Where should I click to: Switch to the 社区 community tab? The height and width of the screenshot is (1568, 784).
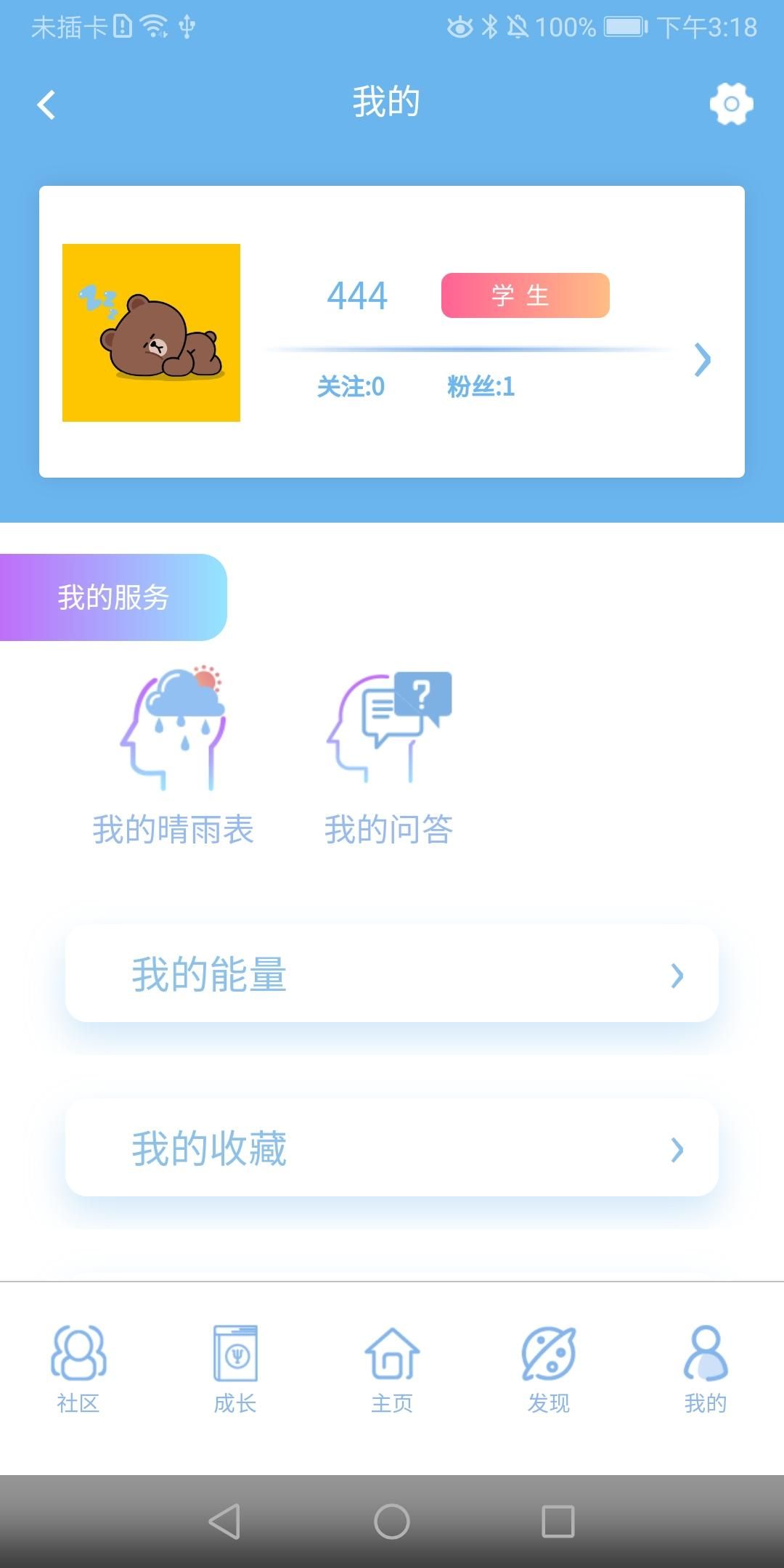click(x=78, y=1368)
